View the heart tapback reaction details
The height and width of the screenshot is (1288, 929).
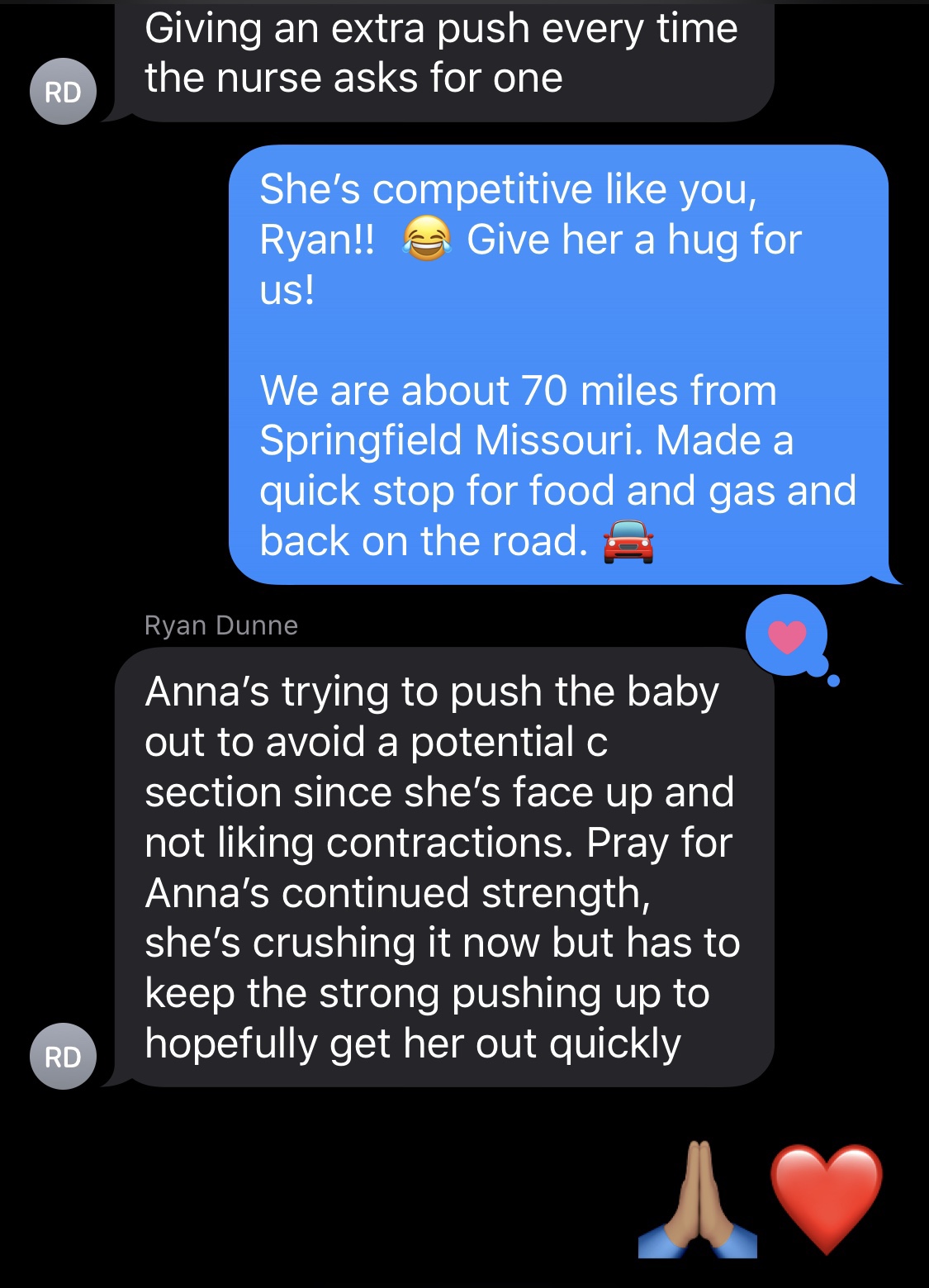[x=786, y=636]
